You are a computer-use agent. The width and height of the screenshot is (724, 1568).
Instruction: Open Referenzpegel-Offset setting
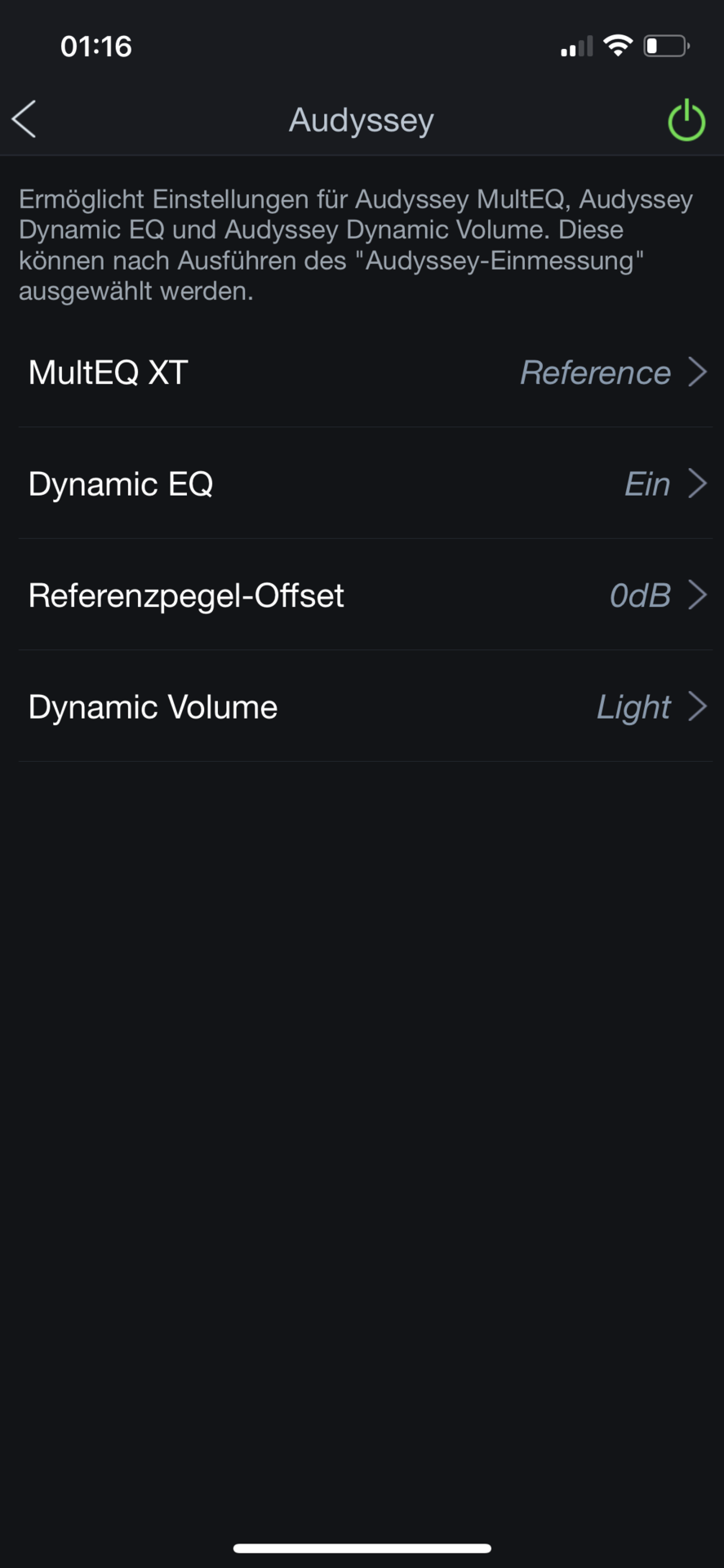[x=366, y=595]
